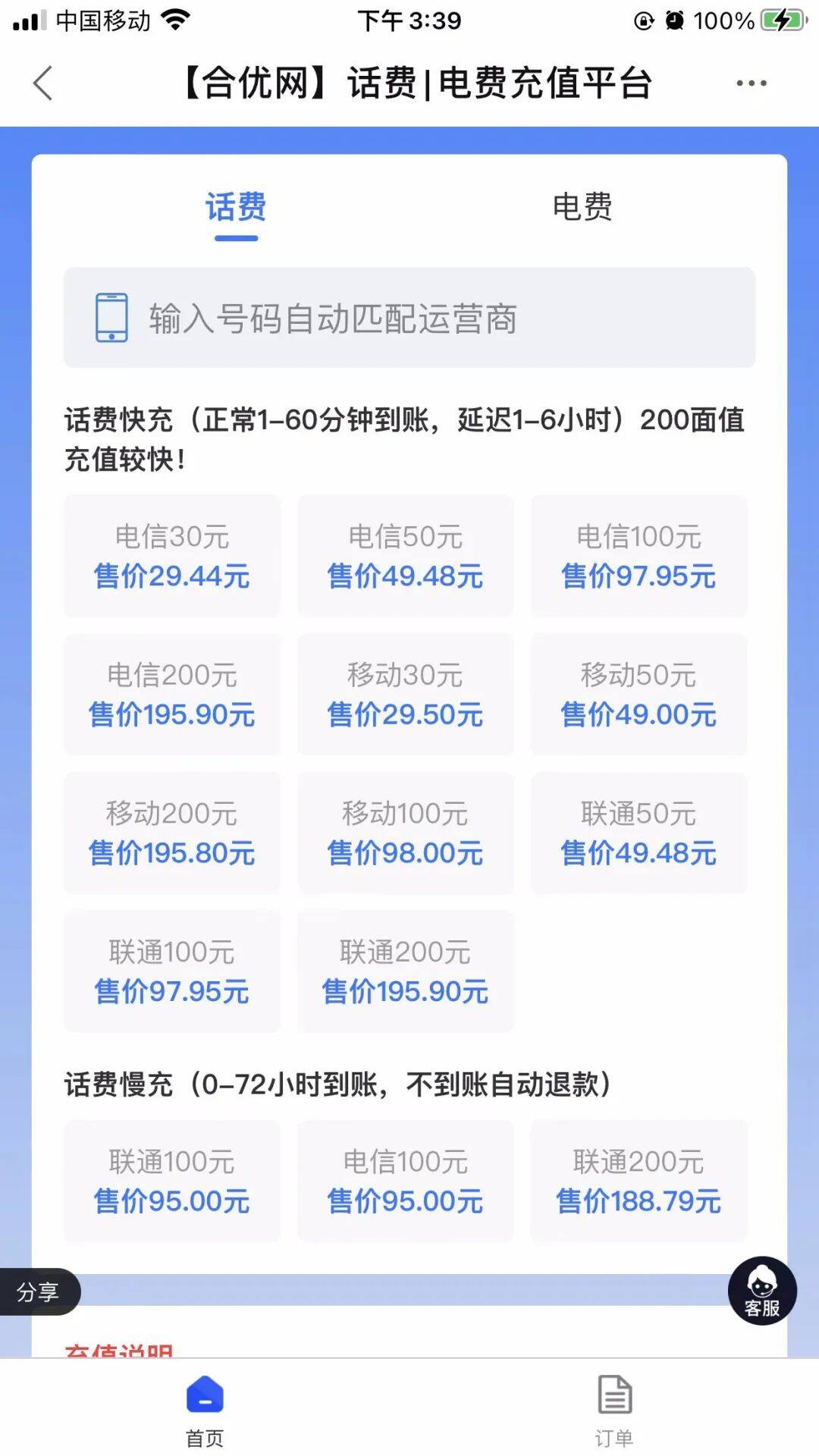Viewport: 819px width, 1456px height.
Task: Choose 移动50元 at 售价49.00元
Action: coord(639,694)
